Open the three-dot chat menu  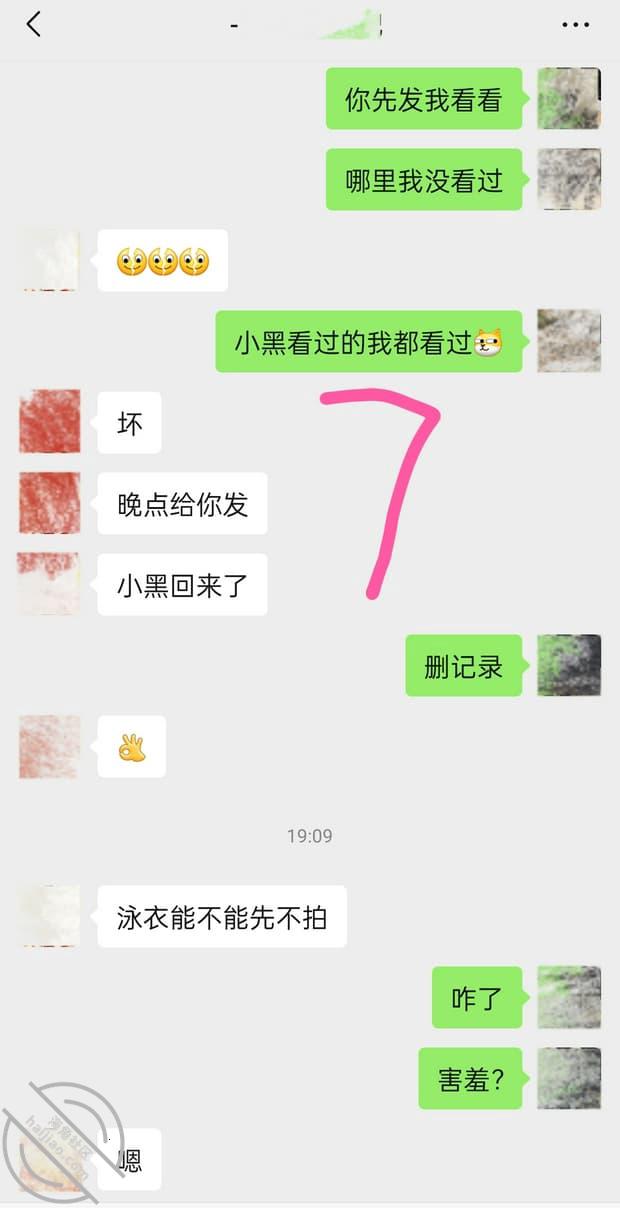click(x=576, y=25)
